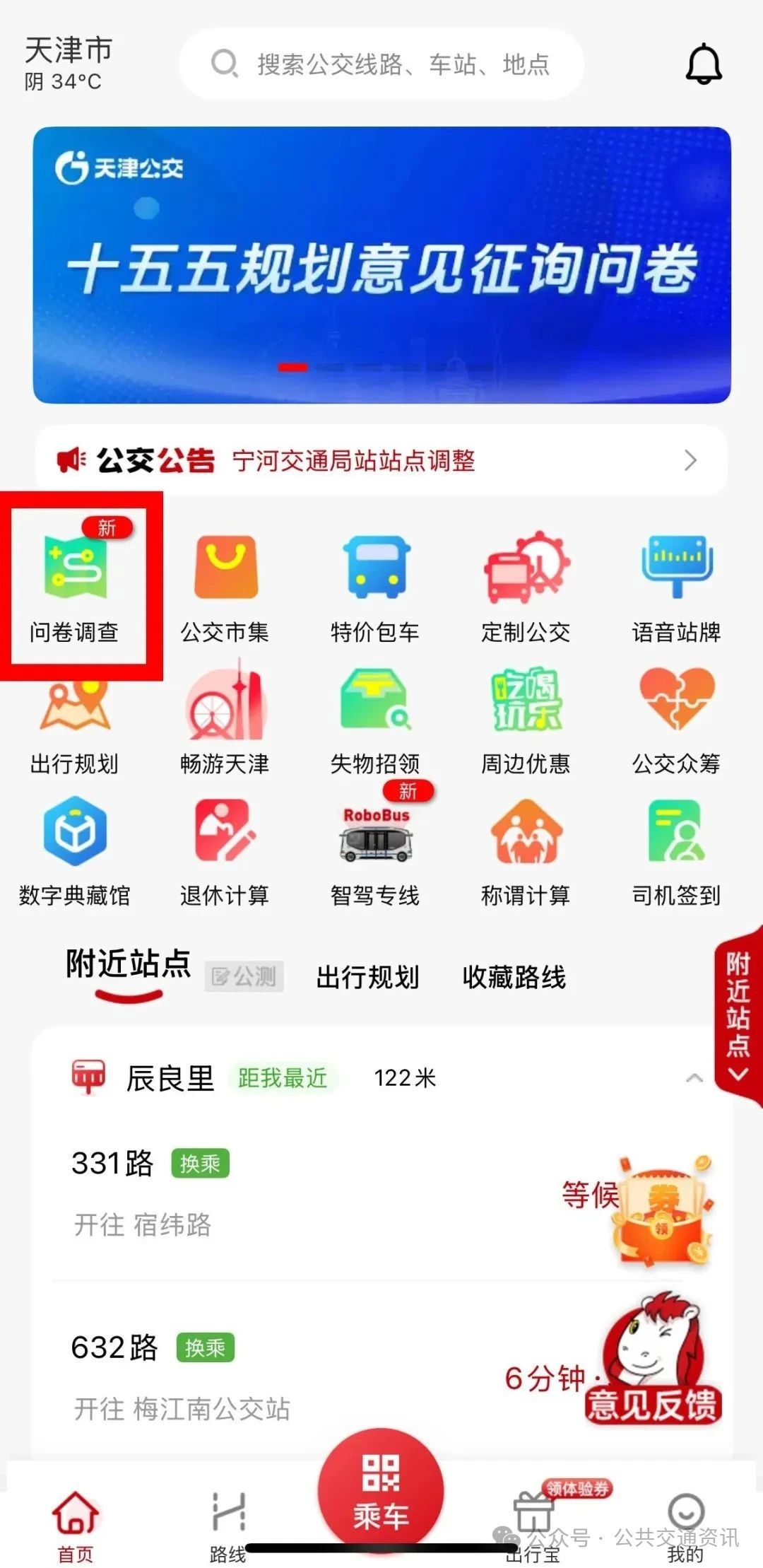
Task: Open the 公交公告 announcement row
Action: tap(381, 461)
